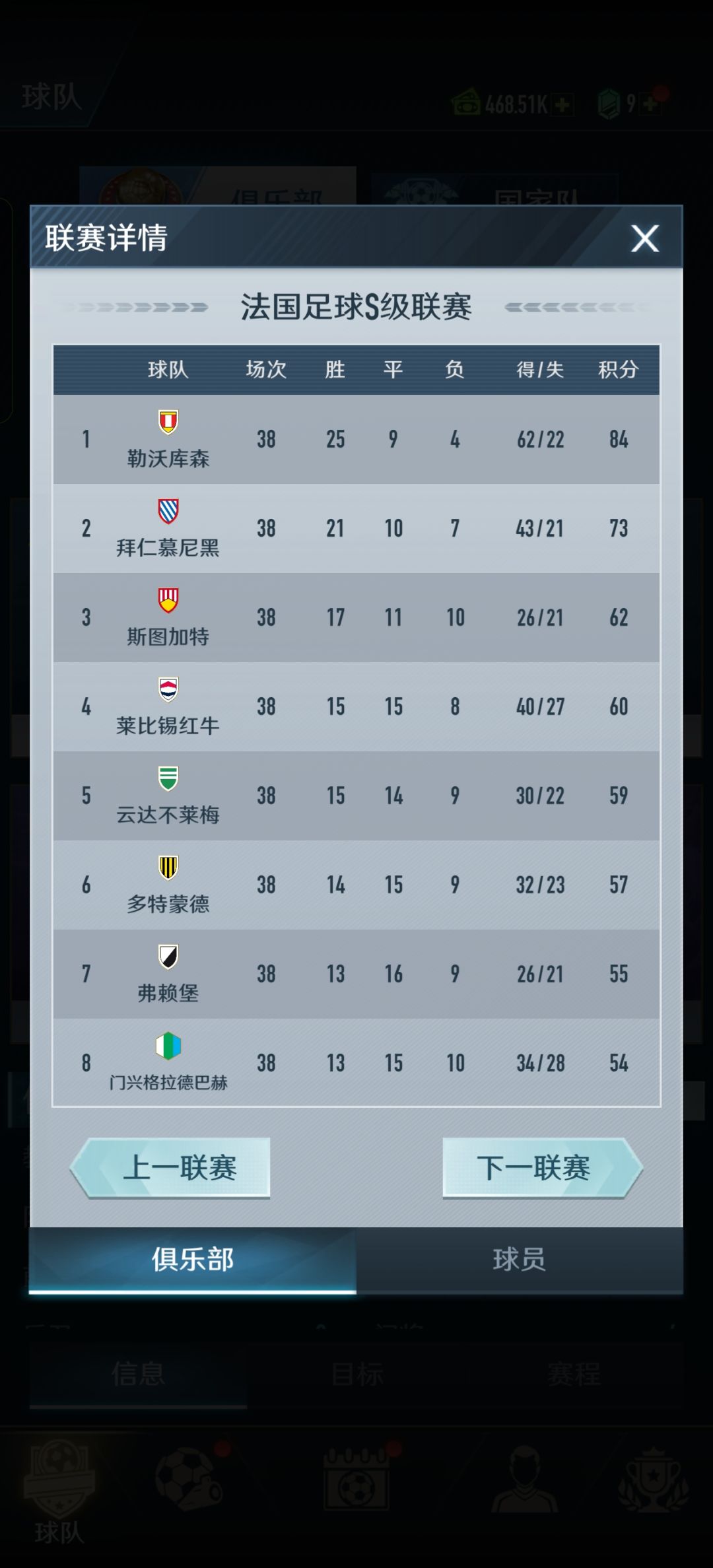Screen dimensions: 713x1568
Task: Switch to the 球员 tab
Action: point(520,1260)
